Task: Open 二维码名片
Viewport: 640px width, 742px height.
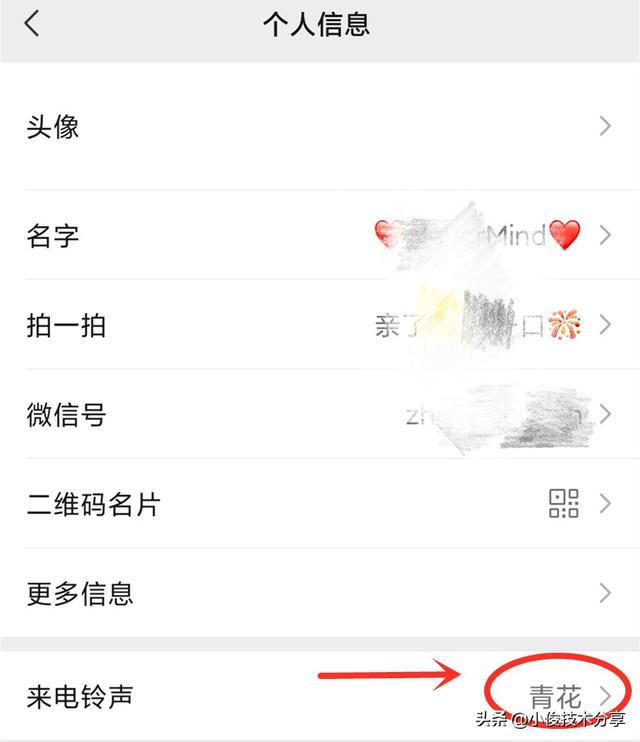Action: 320,504
